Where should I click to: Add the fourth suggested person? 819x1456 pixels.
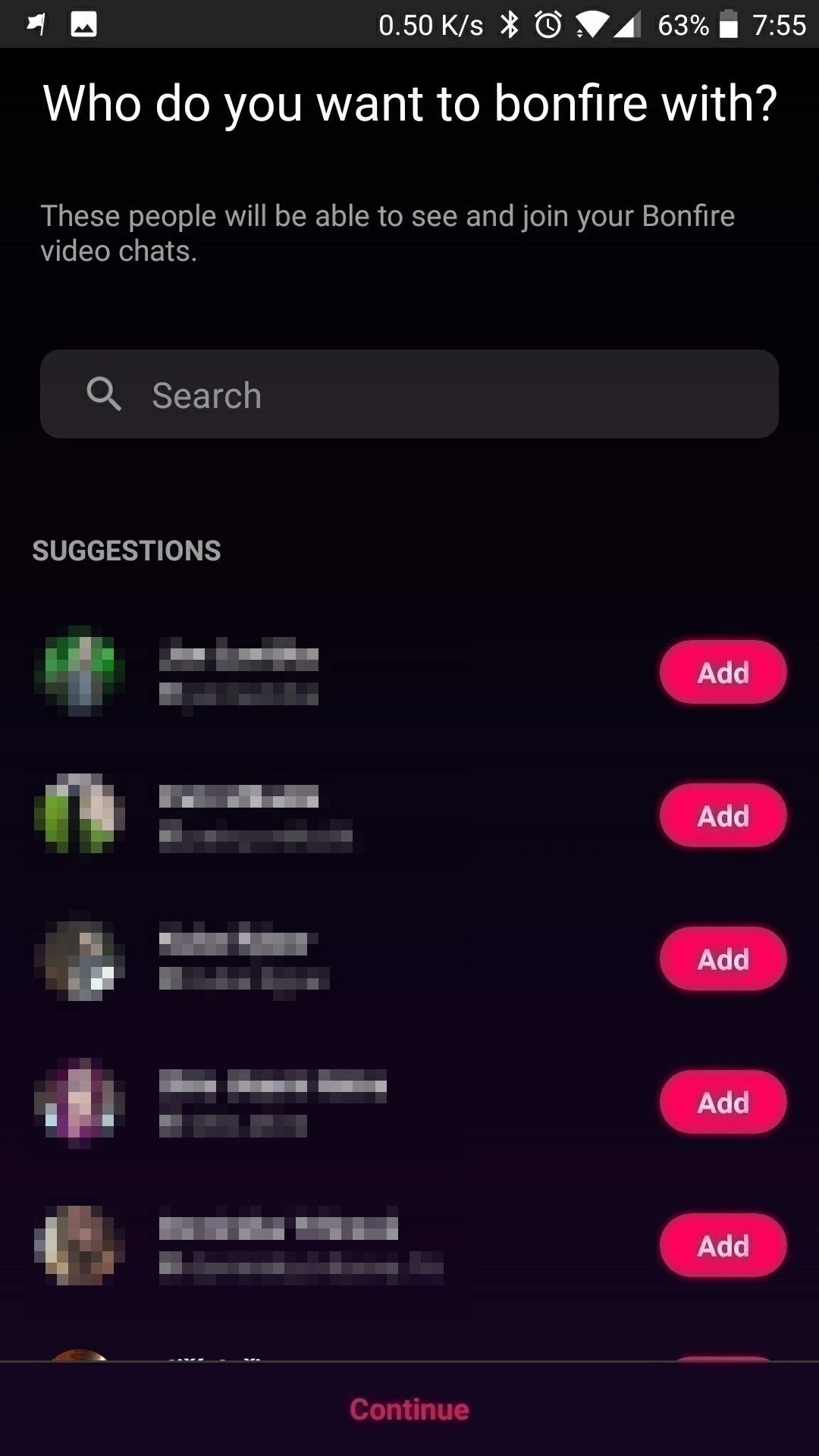click(x=723, y=1103)
